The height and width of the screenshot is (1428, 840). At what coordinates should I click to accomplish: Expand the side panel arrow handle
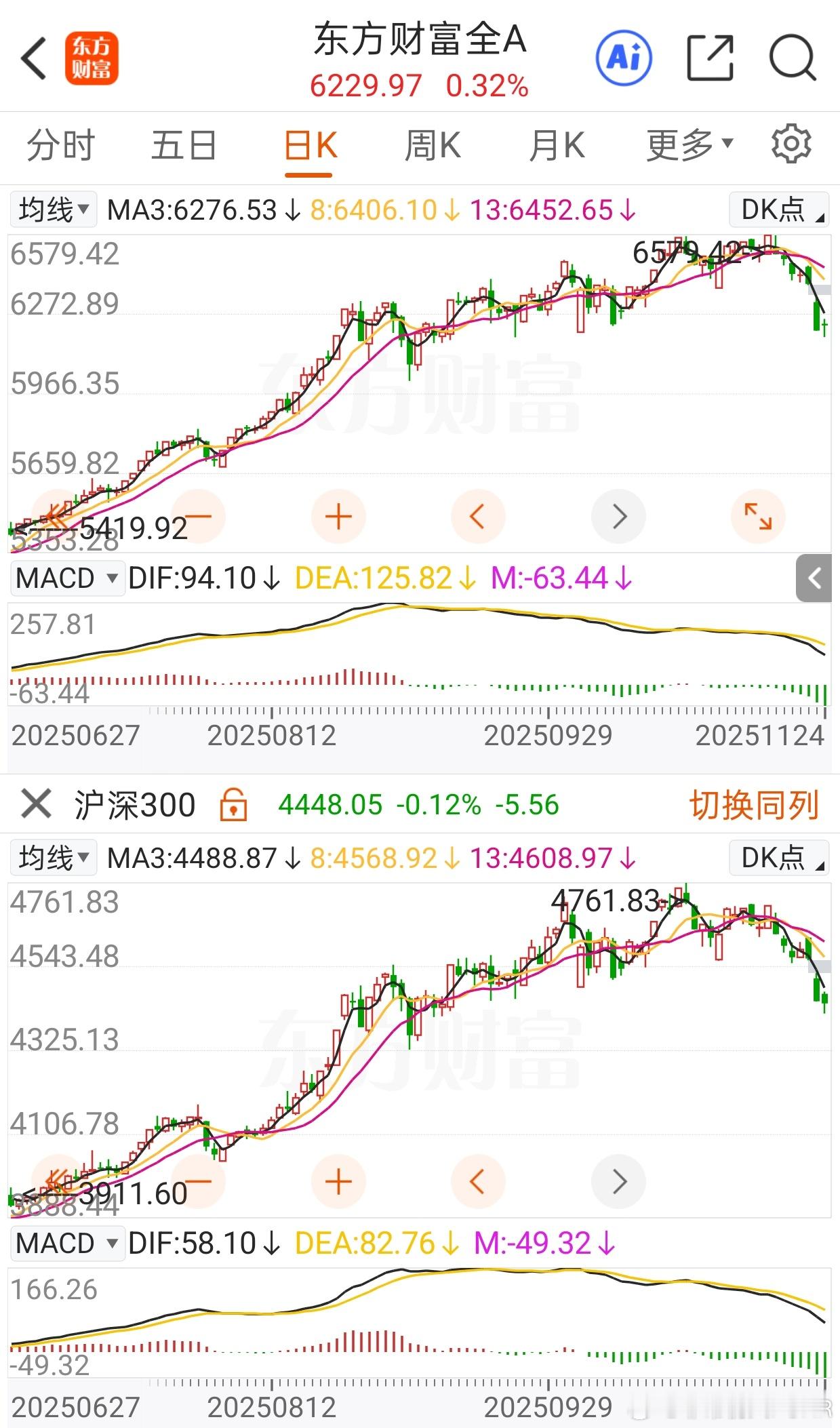[x=814, y=578]
